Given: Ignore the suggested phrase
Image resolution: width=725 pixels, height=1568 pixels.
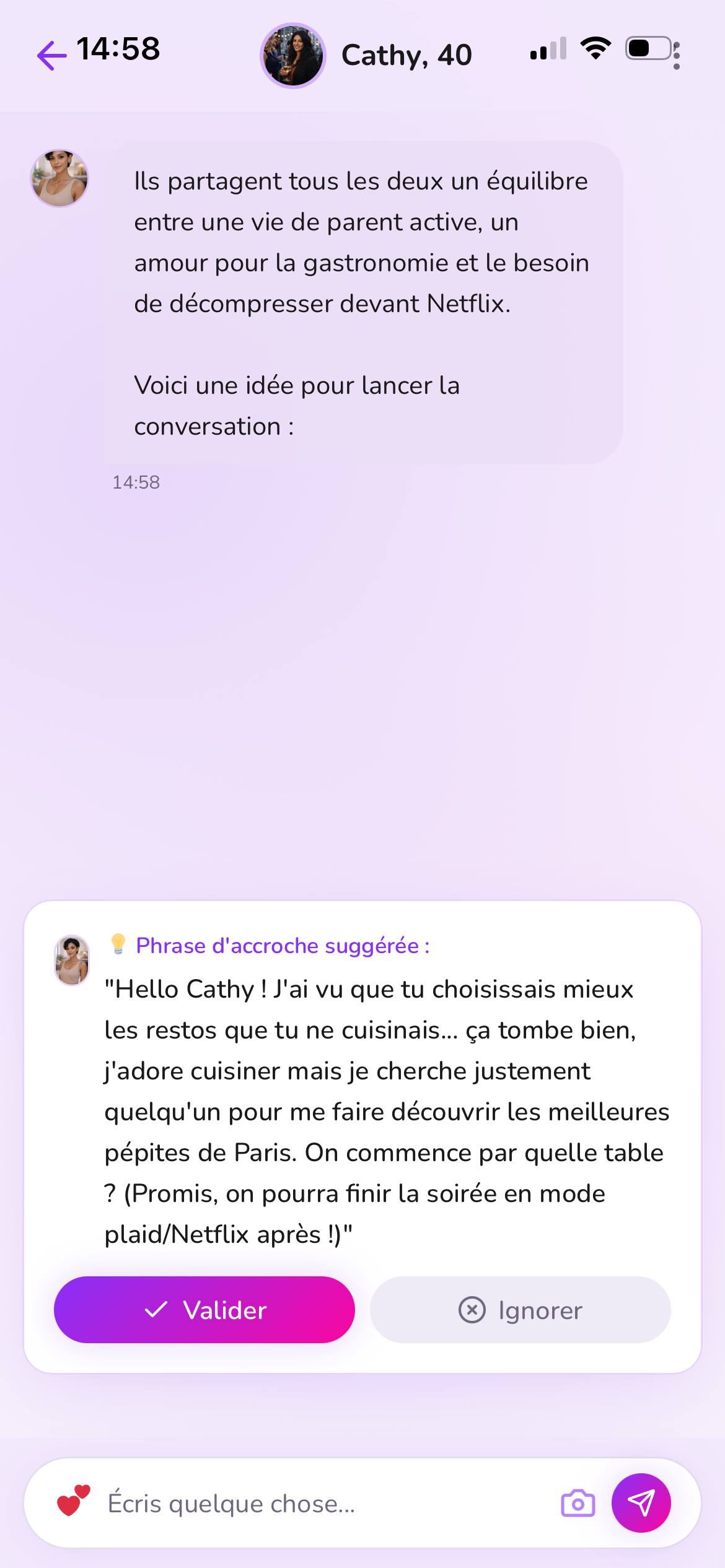Looking at the screenshot, I should 521,1310.
